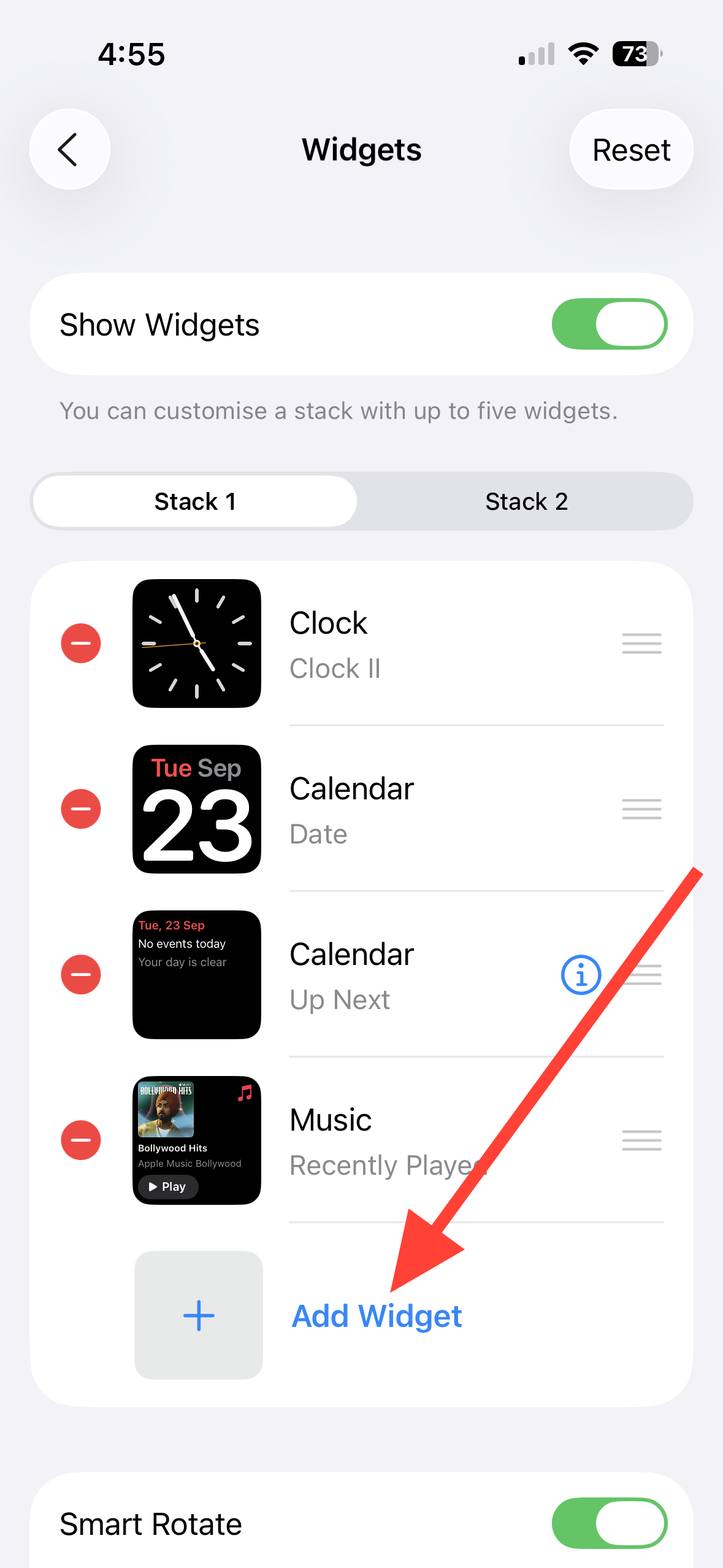Image resolution: width=723 pixels, height=1568 pixels.
Task: Open info for Calendar Up Next widget
Action: click(580, 974)
